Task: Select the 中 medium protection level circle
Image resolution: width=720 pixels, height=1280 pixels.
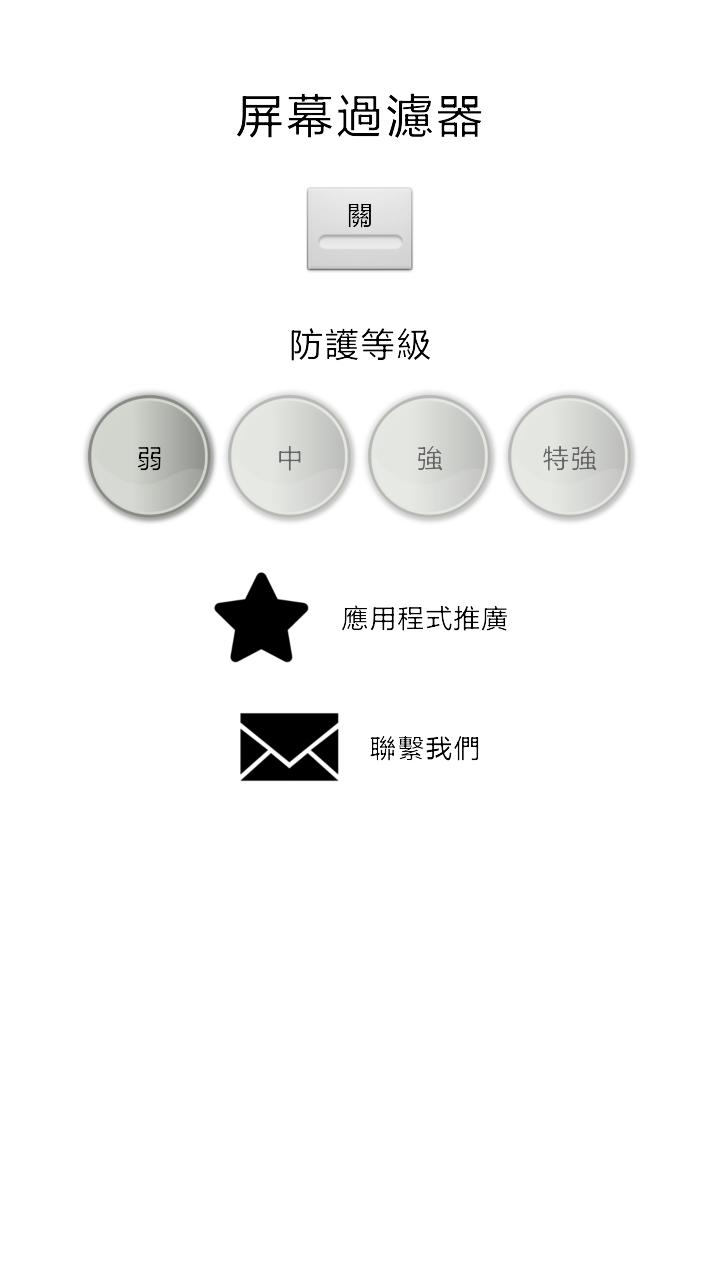Action: pos(288,455)
